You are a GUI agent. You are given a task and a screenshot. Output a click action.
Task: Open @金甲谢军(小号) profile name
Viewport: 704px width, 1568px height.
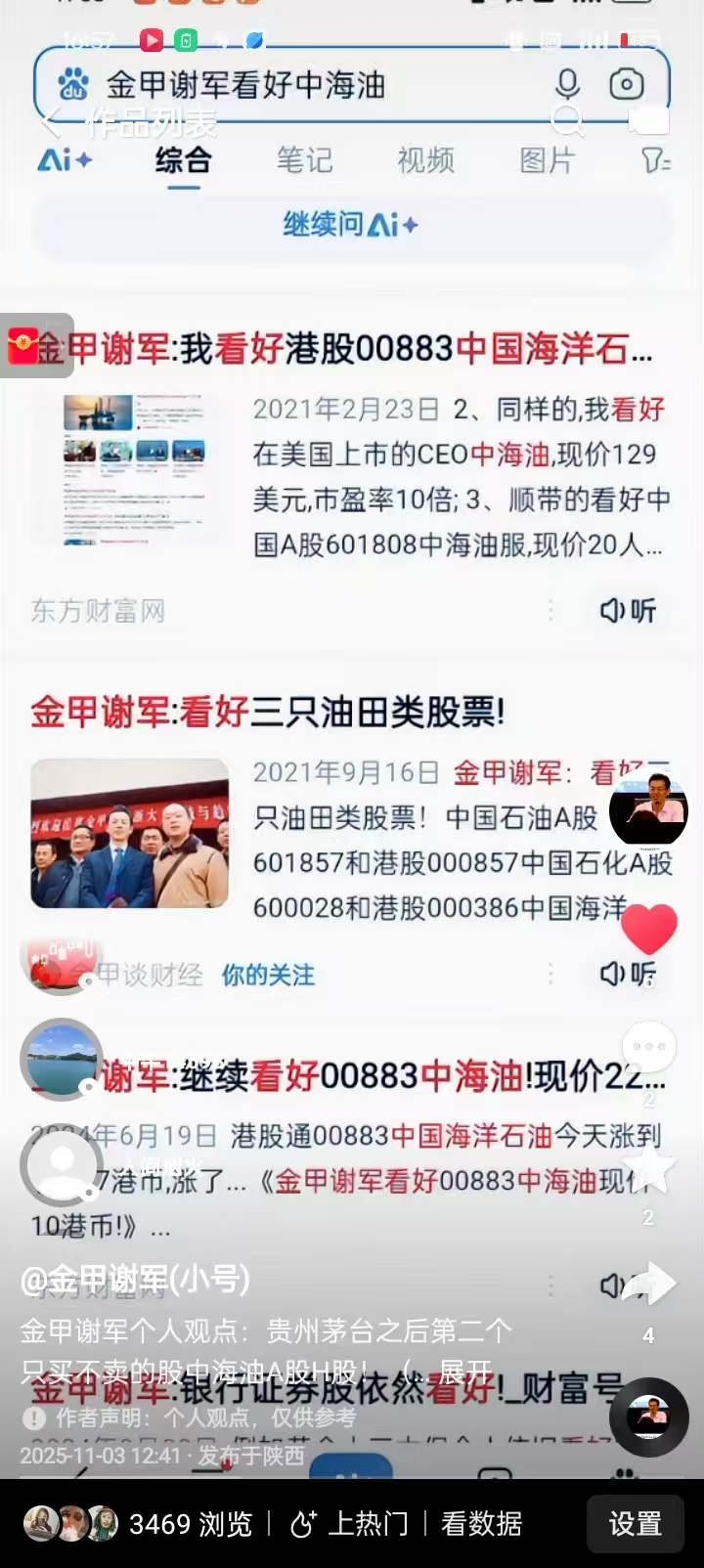pyautogui.click(x=135, y=1279)
